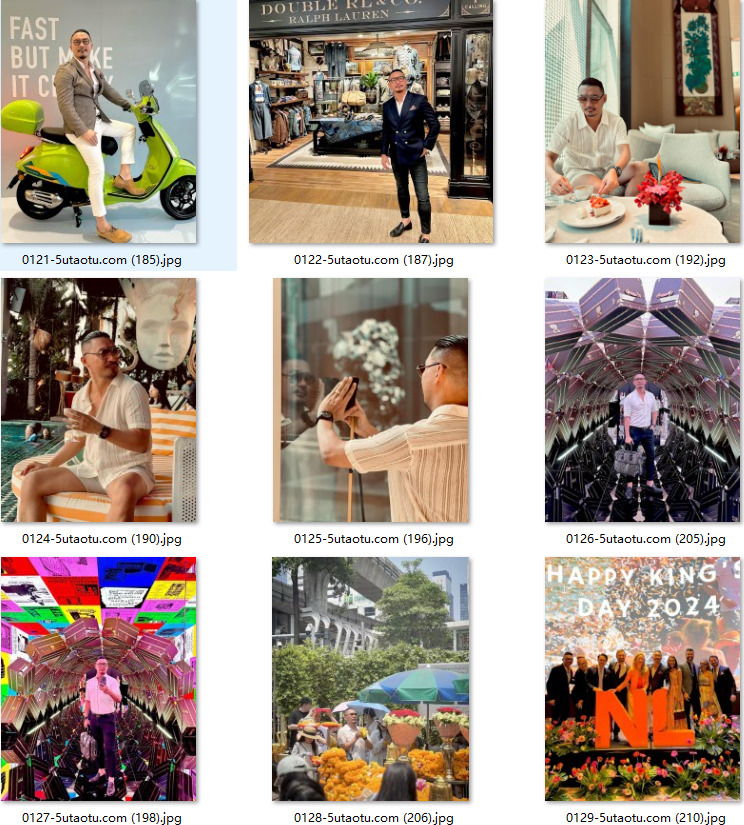
Task: Choose thumbnail 0124-5utaotu.com (190).jpg
Action: pyautogui.click(x=99, y=400)
